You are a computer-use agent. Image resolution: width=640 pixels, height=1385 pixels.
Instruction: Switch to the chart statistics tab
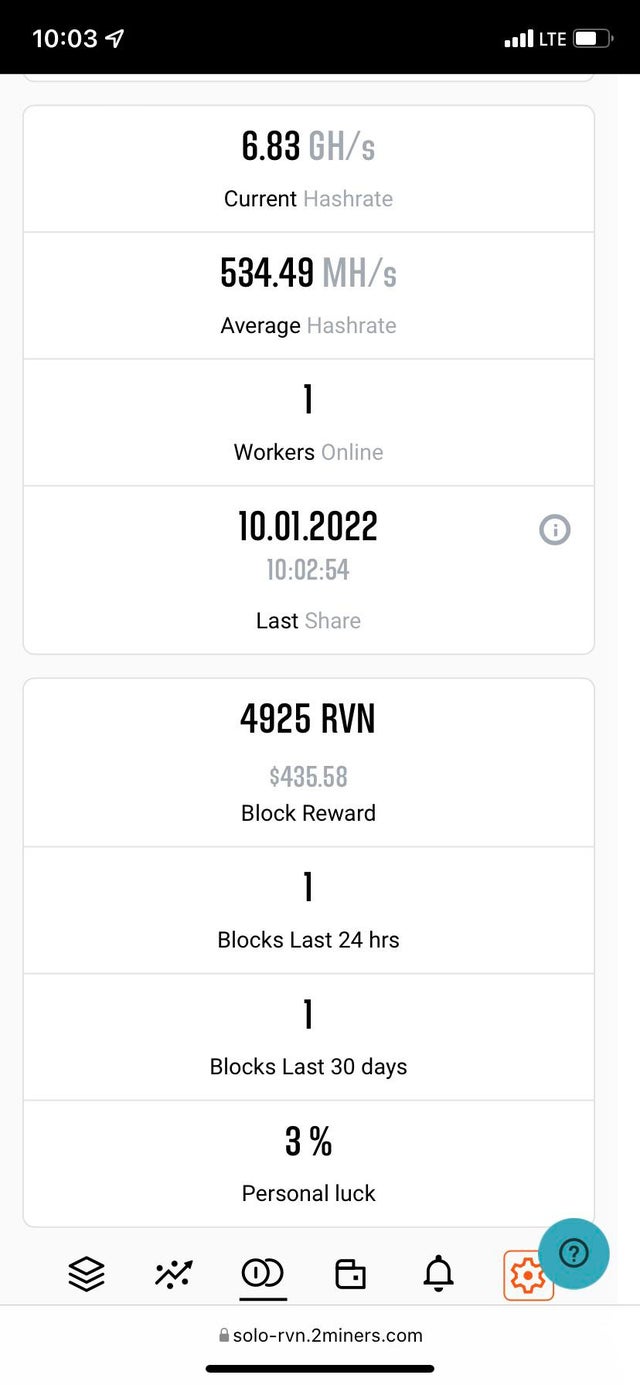174,1273
